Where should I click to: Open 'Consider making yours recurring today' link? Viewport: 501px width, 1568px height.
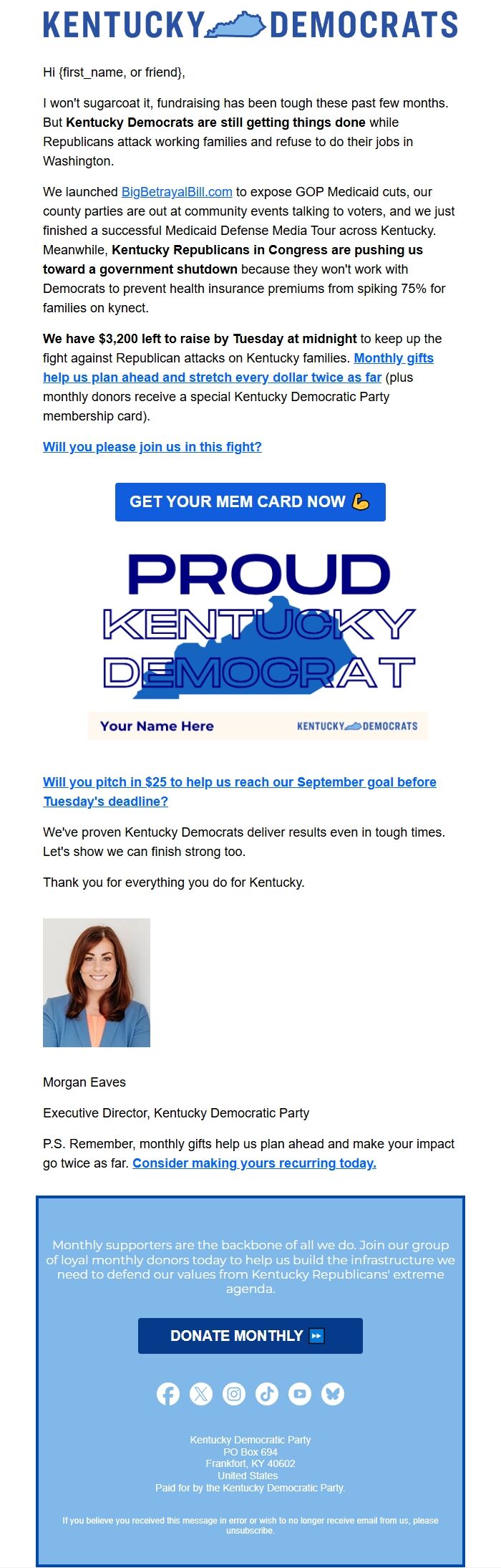click(254, 1163)
